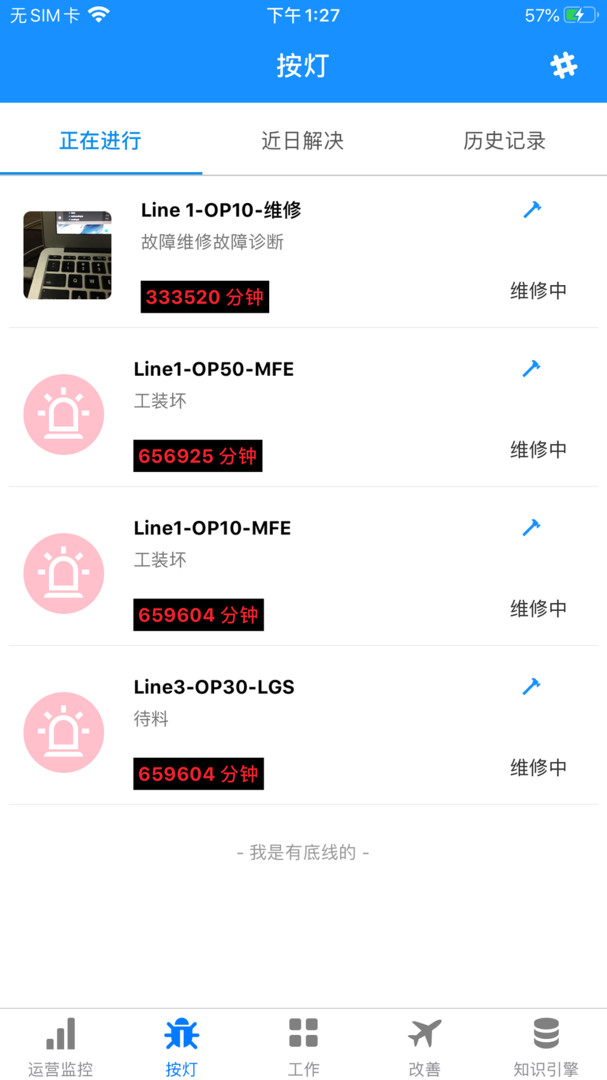Switch to the 近日解决 tab
The width and height of the screenshot is (607, 1080).
pyautogui.click(x=302, y=141)
